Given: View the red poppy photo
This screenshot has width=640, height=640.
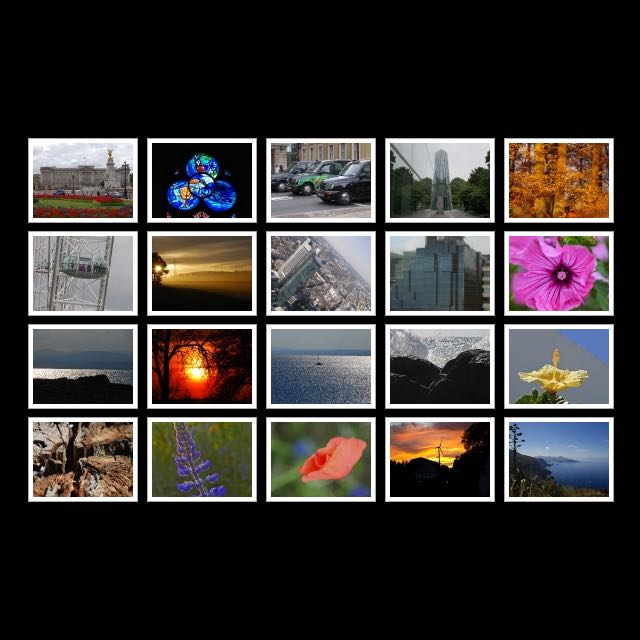Looking at the screenshot, I should 321,459.
